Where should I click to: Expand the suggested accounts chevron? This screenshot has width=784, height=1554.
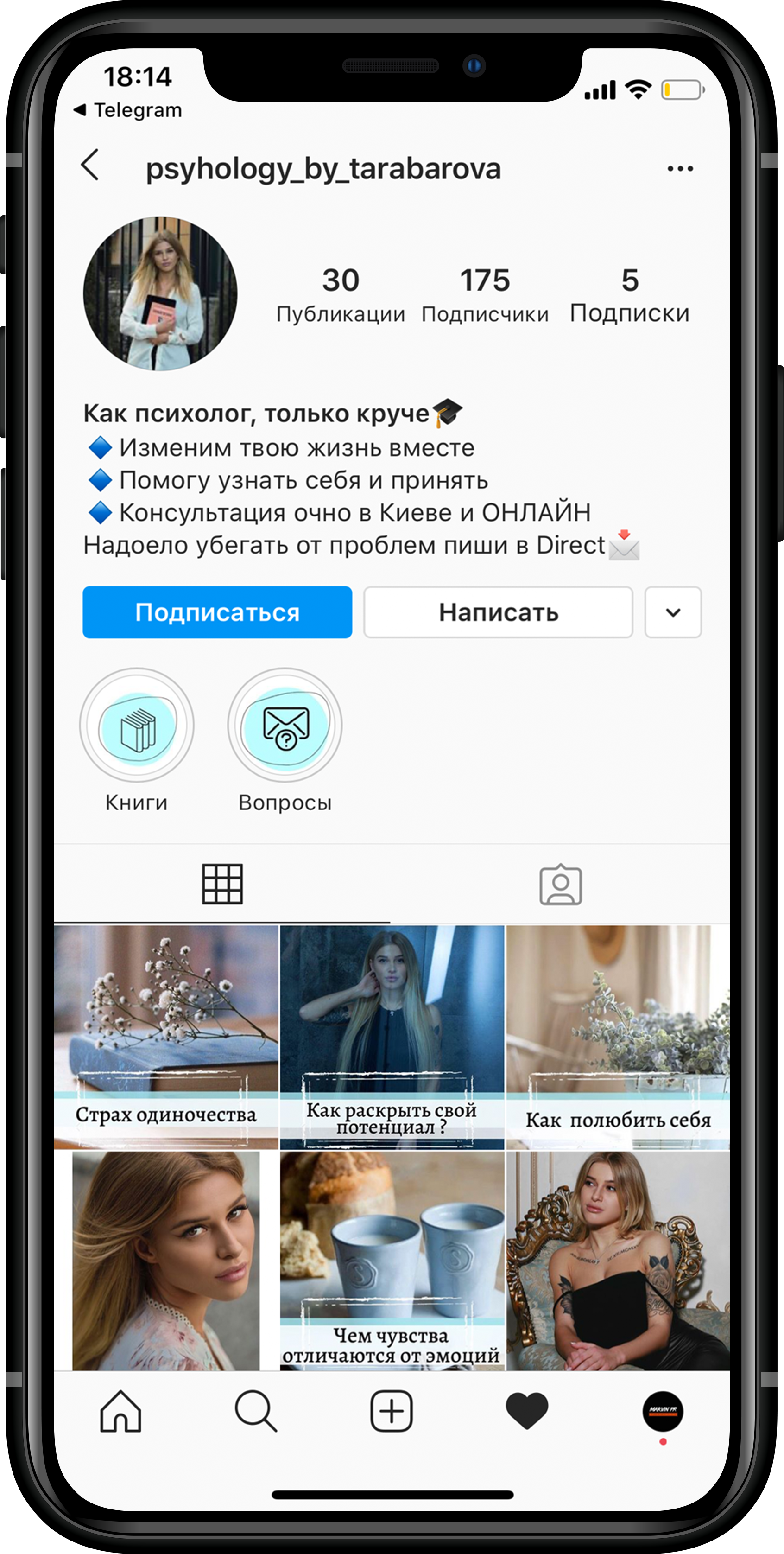pyautogui.click(x=673, y=612)
